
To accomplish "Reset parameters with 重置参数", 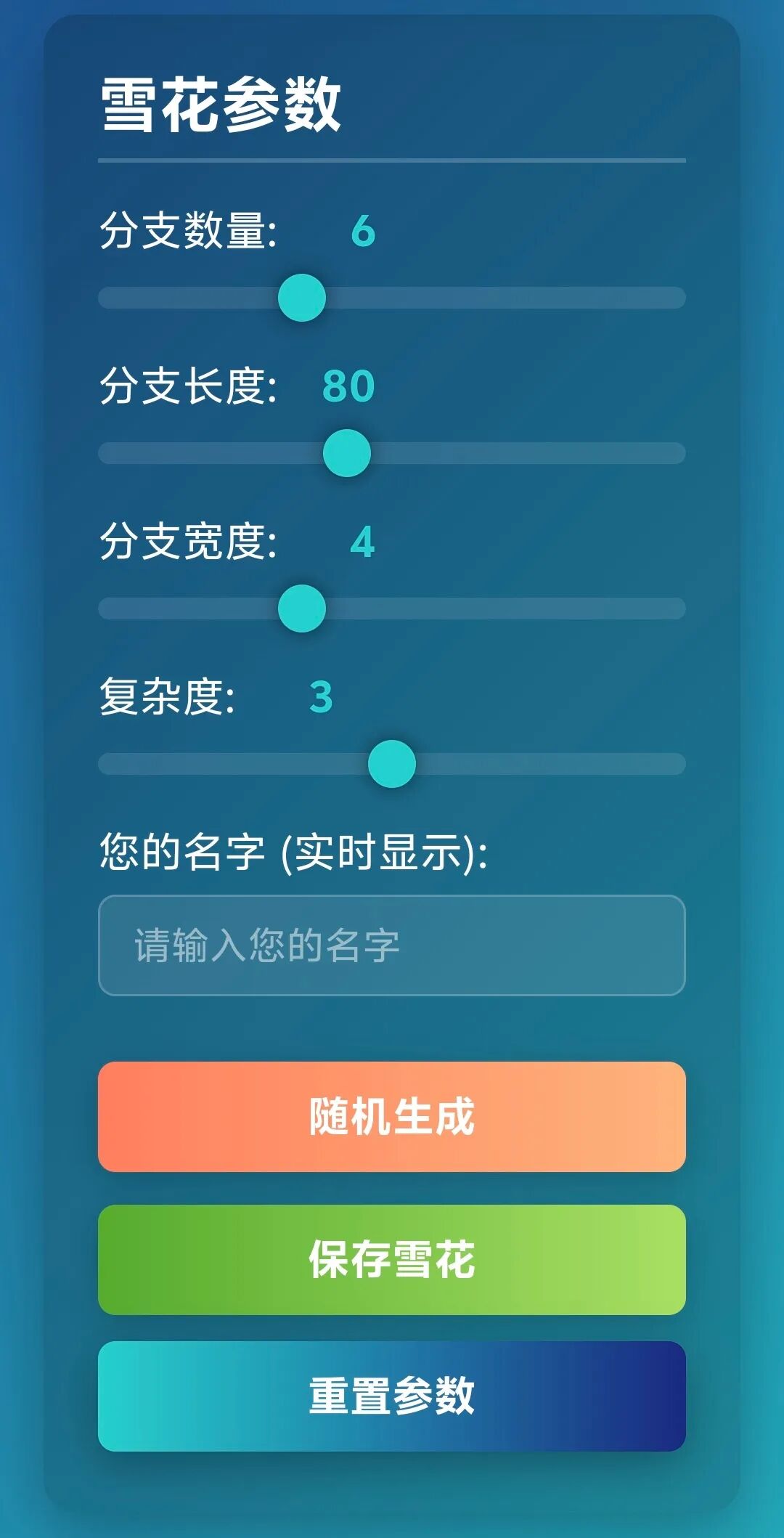I will [x=392, y=1396].
